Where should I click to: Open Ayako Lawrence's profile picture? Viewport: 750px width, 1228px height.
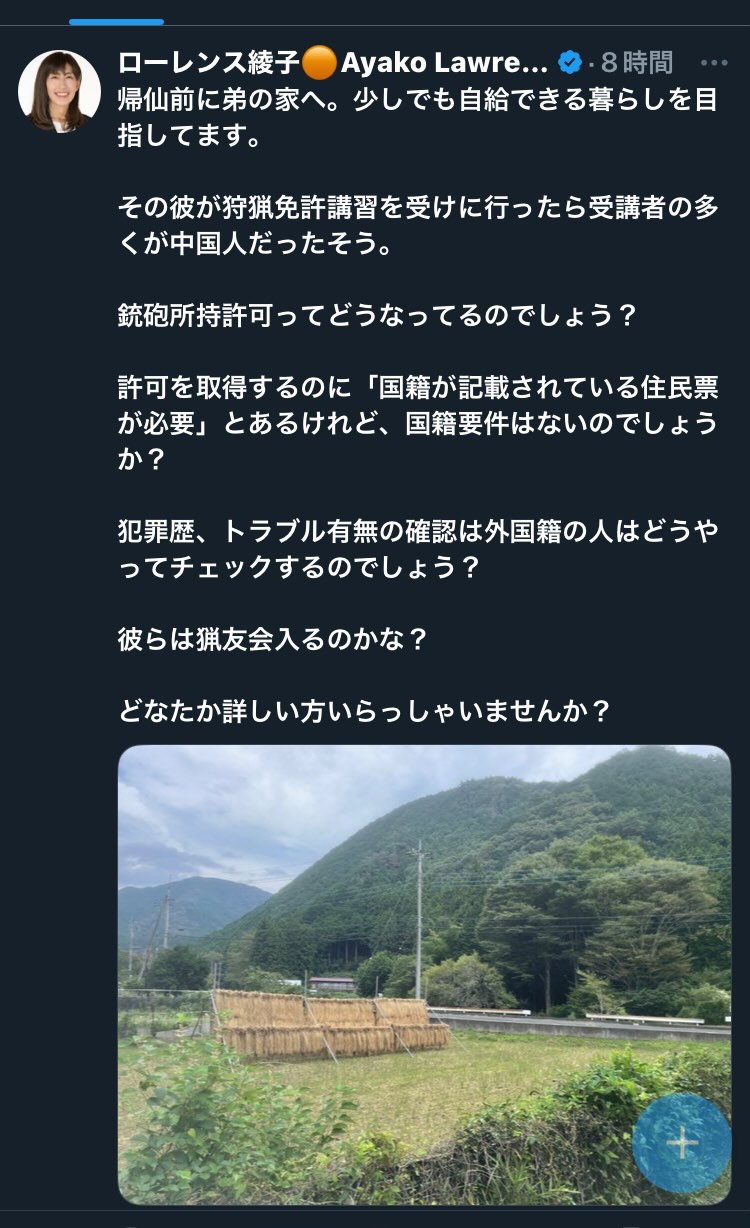point(59,91)
